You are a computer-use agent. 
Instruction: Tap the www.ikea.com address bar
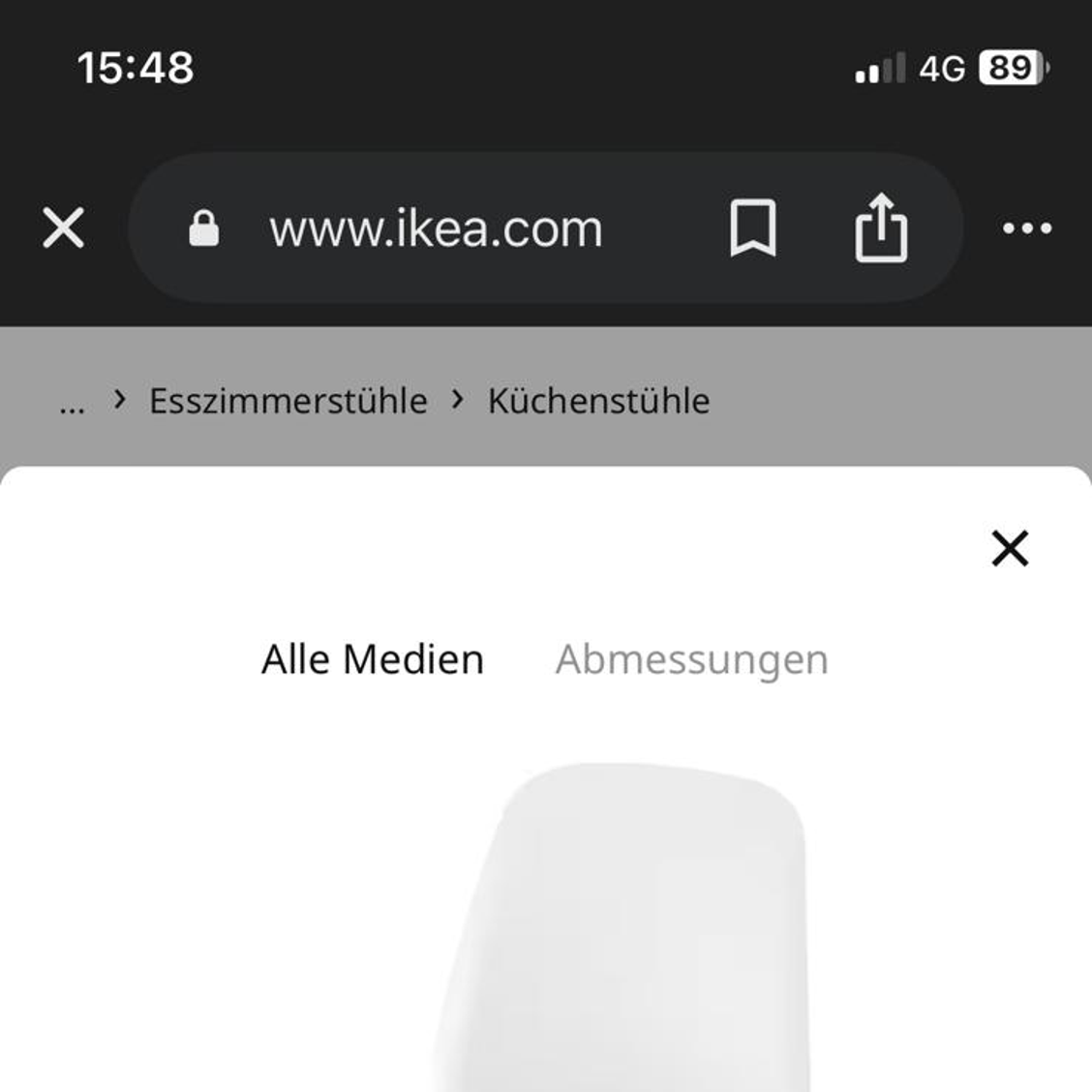tap(436, 229)
